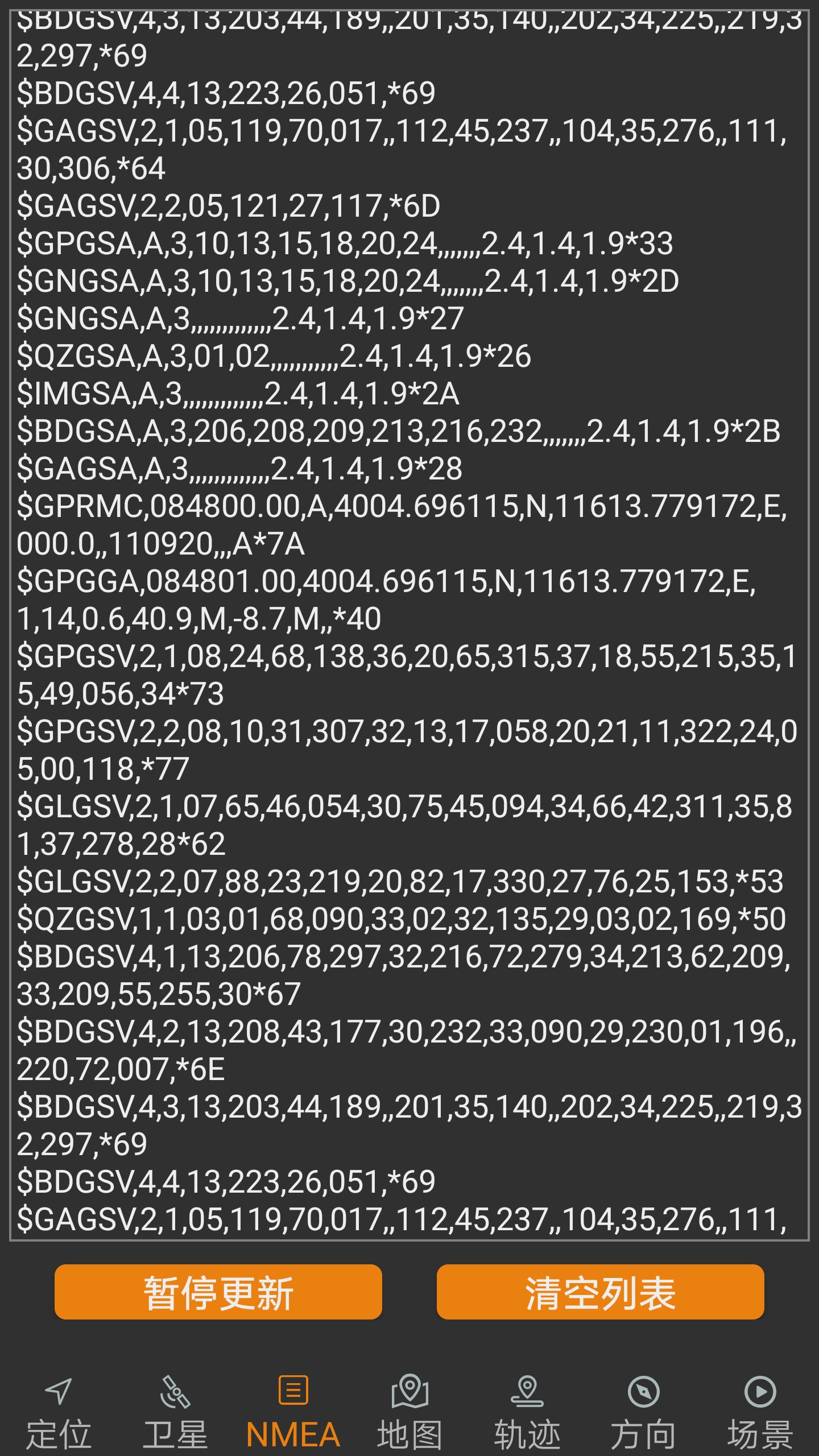Screen dimensions: 819x1456
Task: Tap inside the NMEA log panel
Action: [x=409, y=626]
